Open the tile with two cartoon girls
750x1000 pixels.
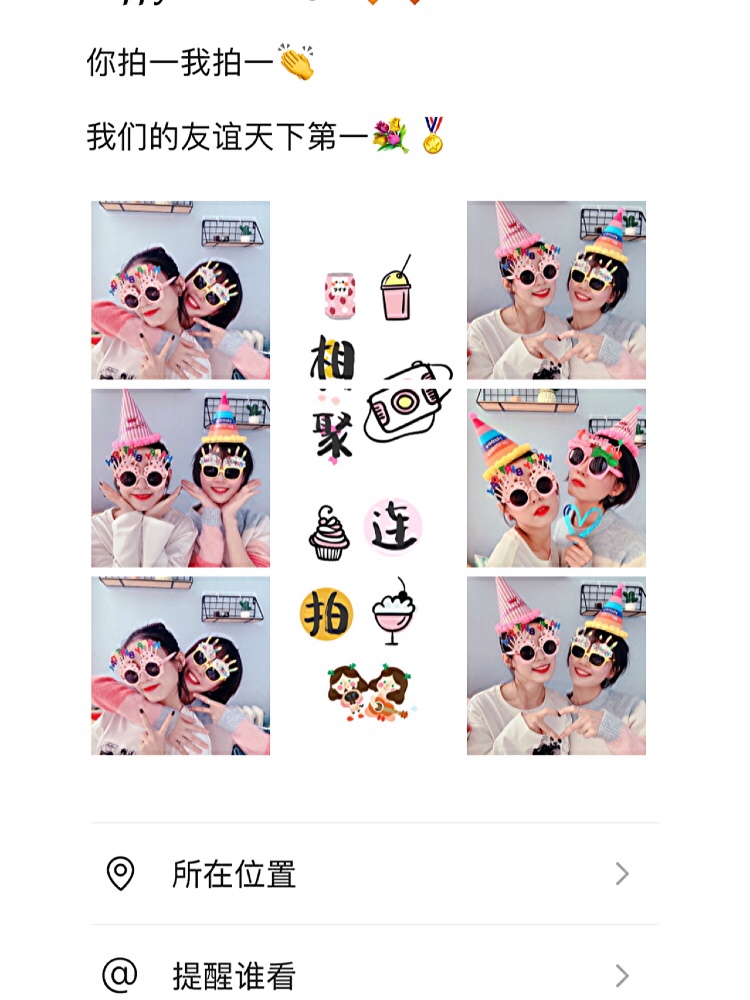[368, 666]
